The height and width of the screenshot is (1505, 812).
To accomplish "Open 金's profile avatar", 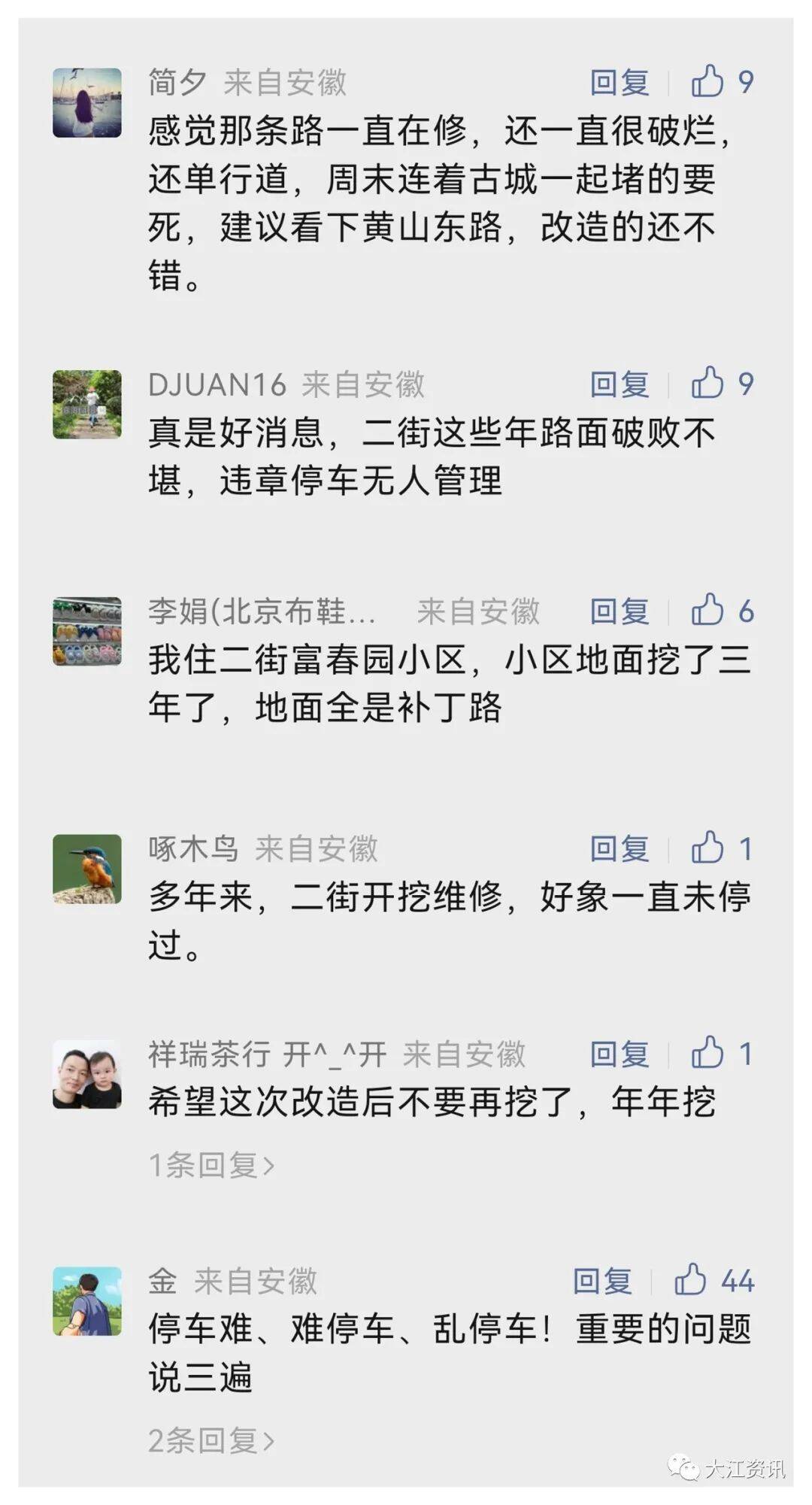I will 87,1301.
